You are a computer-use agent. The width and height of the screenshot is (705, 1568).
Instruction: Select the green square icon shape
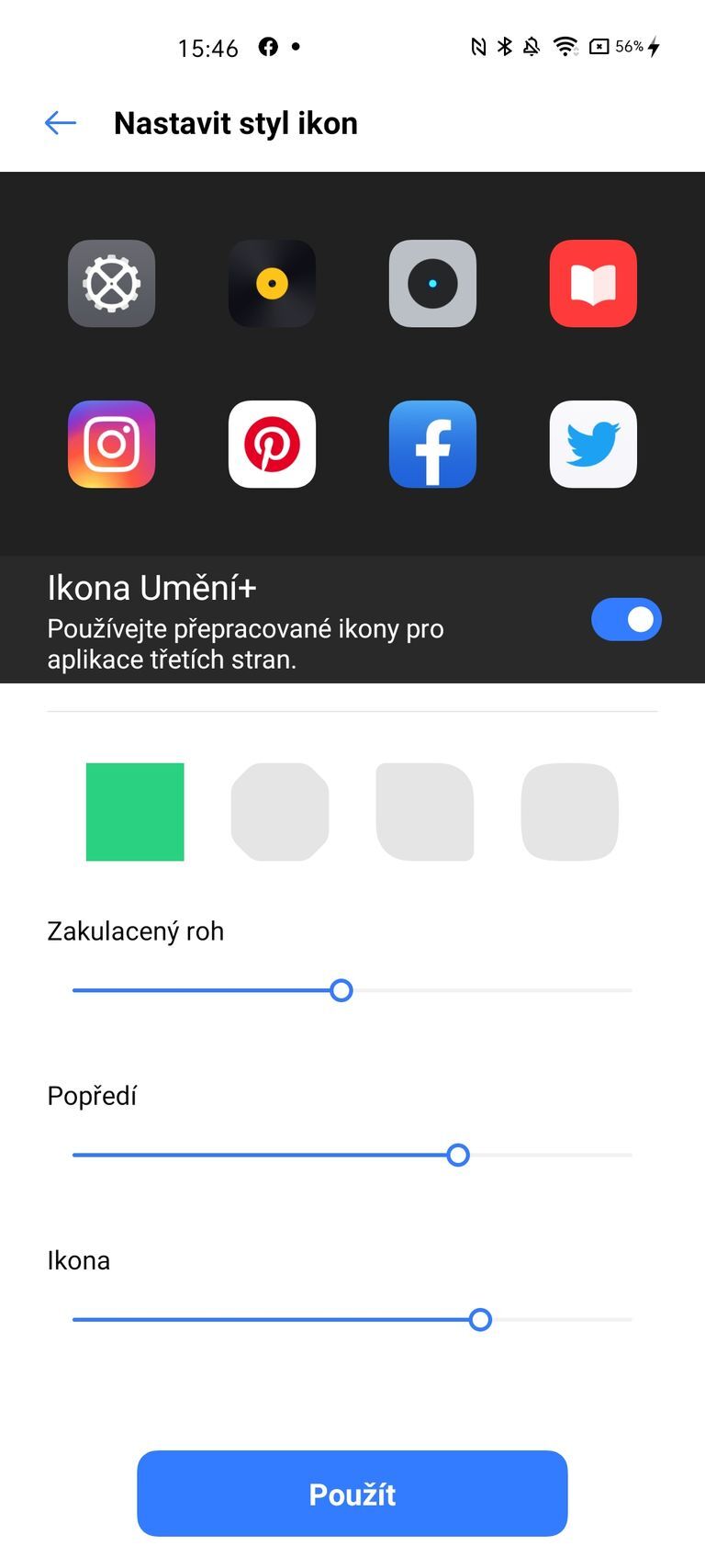pyautogui.click(x=135, y=812)
